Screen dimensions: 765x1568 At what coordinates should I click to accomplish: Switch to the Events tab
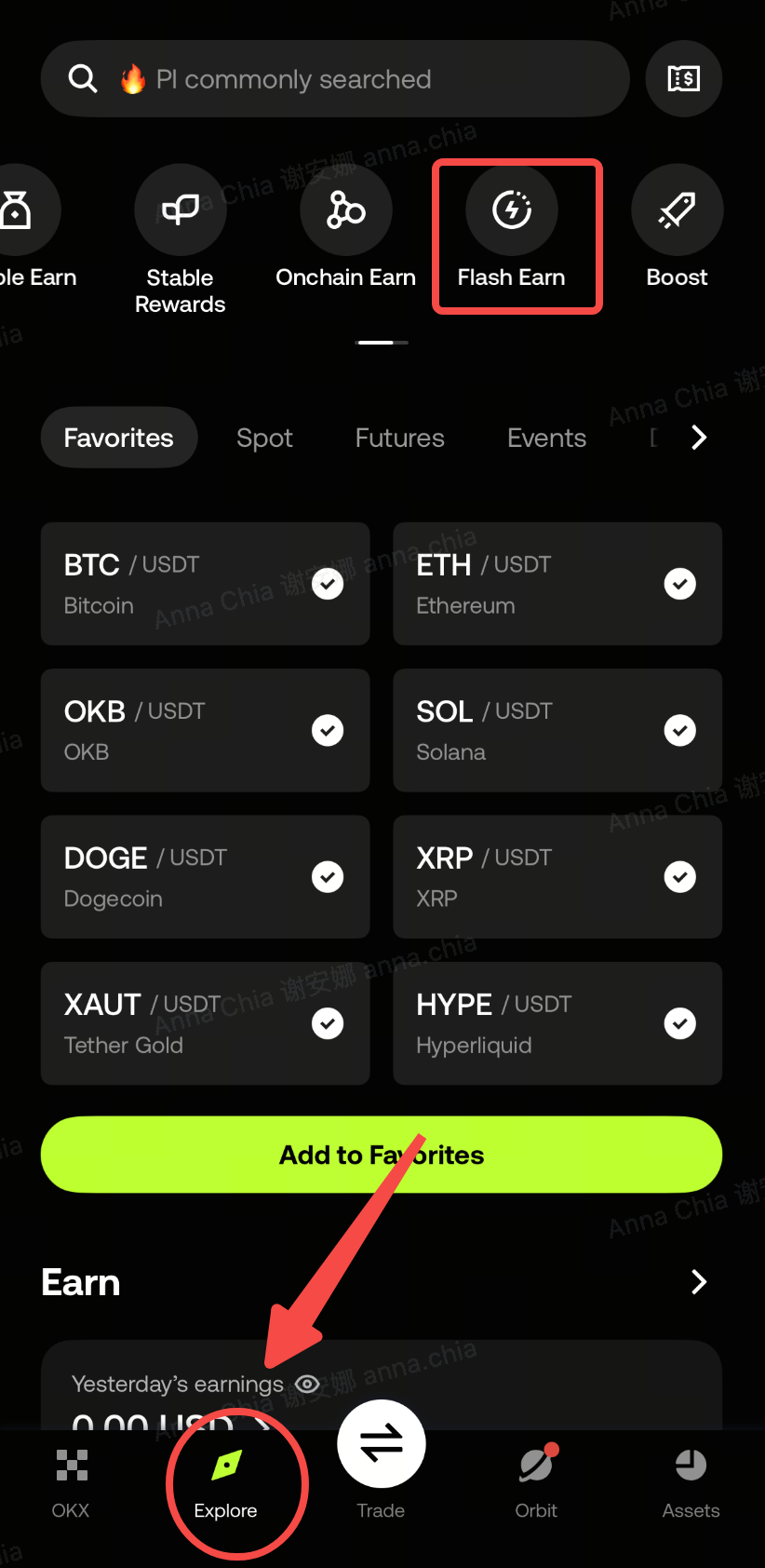547,438
